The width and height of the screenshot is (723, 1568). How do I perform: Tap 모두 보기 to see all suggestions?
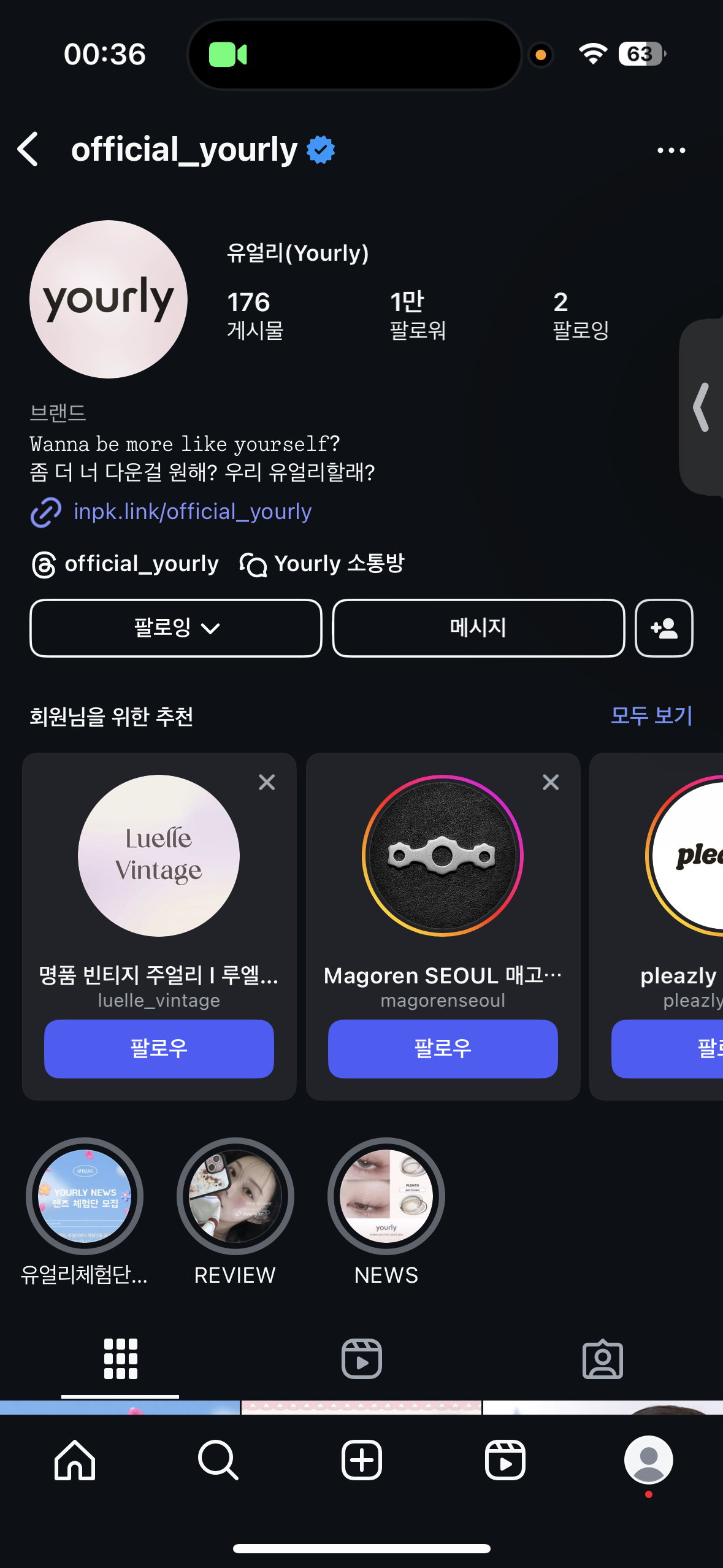click(x=651, y=716)
